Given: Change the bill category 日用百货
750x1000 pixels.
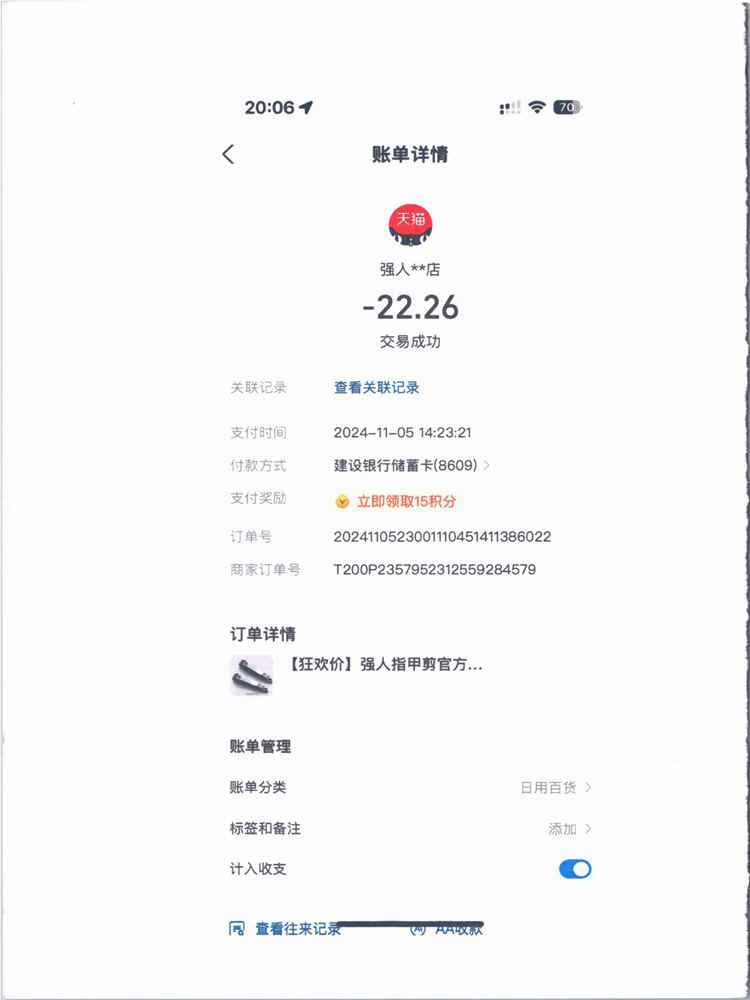Looking at the screenshot, I should point(555,787).
